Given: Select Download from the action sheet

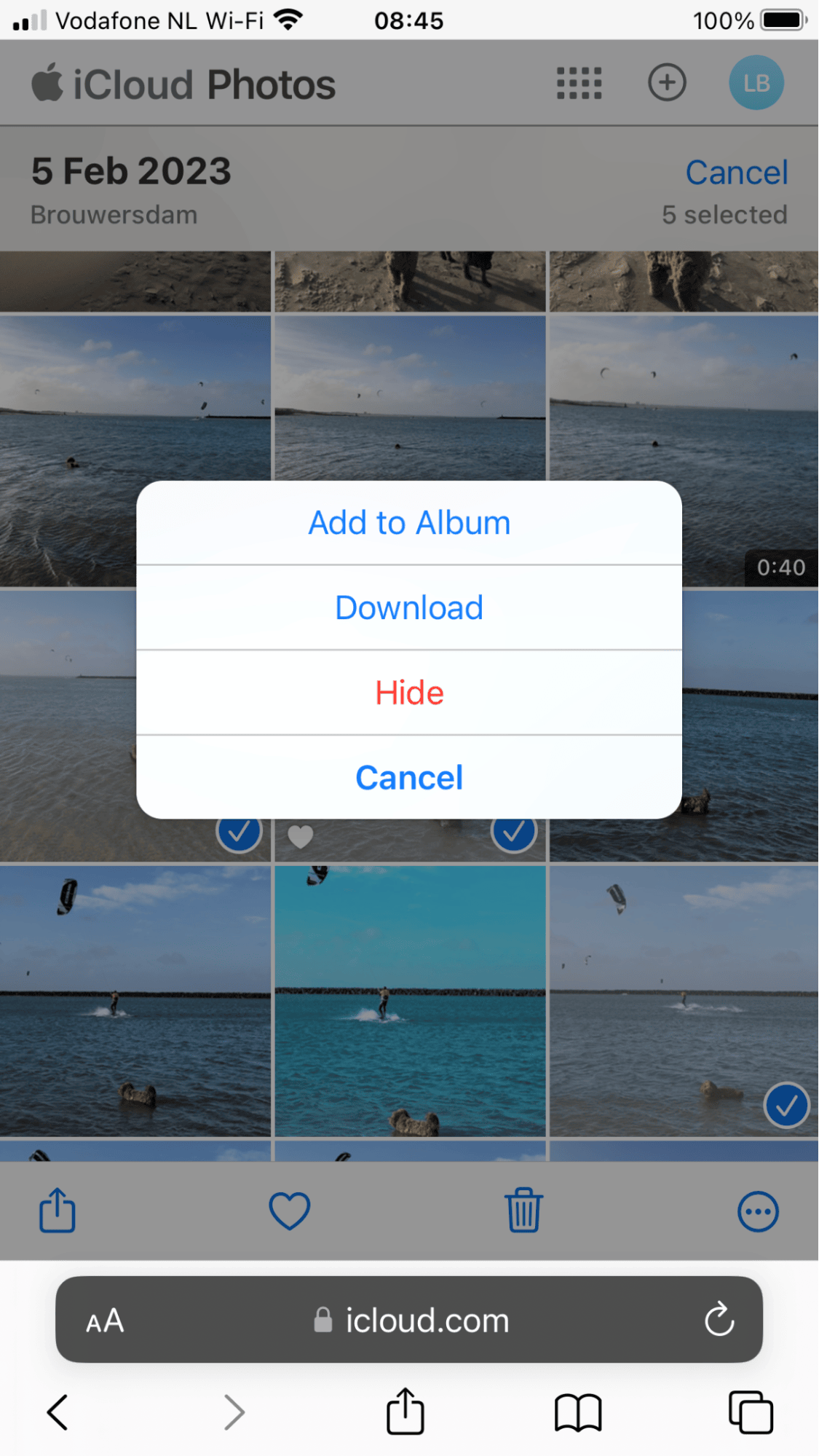Looking at the screenshot, I should point(409,608).
